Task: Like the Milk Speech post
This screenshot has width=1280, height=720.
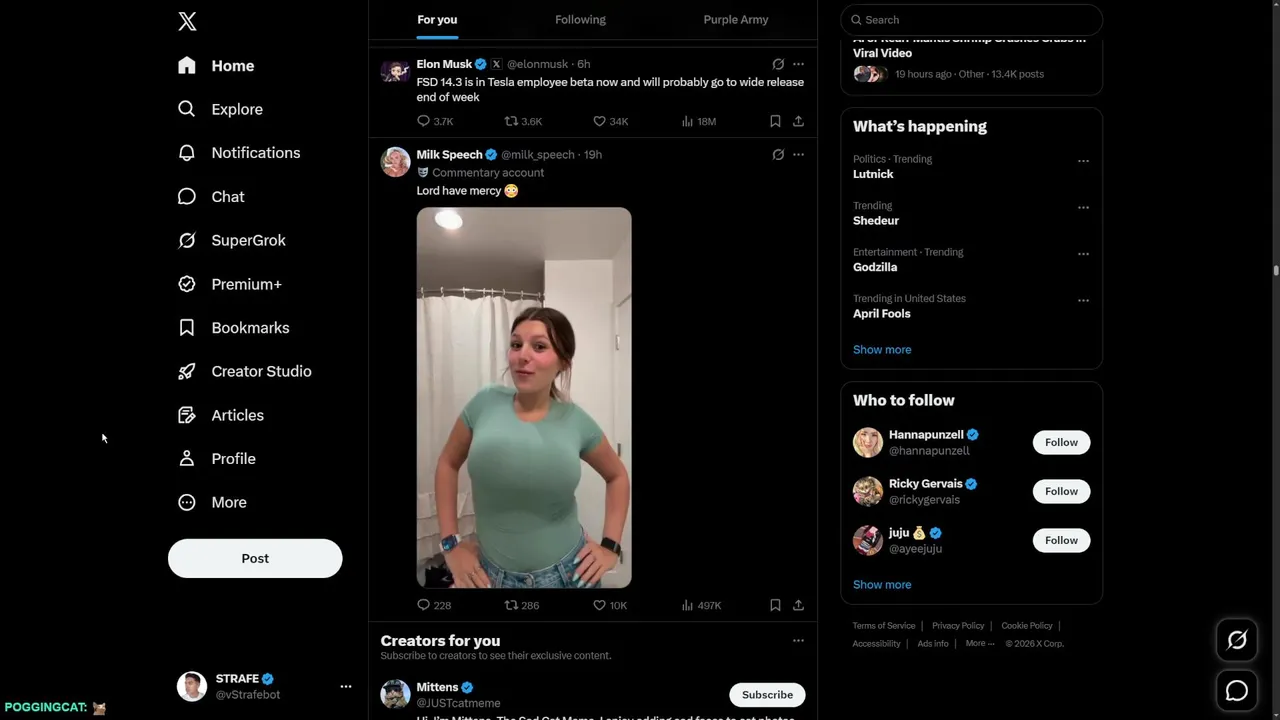Action: 610,605
